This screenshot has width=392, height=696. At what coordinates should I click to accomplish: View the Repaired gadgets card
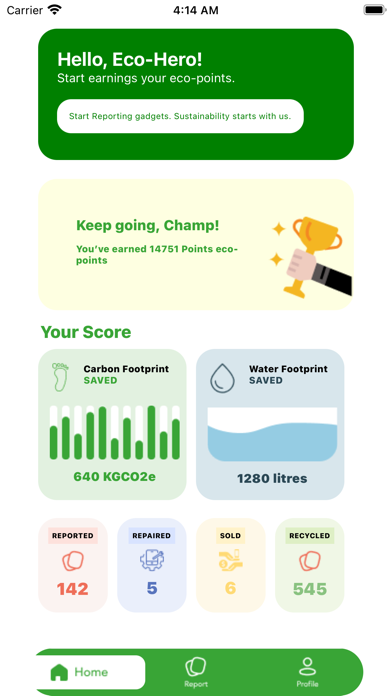(152, 565)
